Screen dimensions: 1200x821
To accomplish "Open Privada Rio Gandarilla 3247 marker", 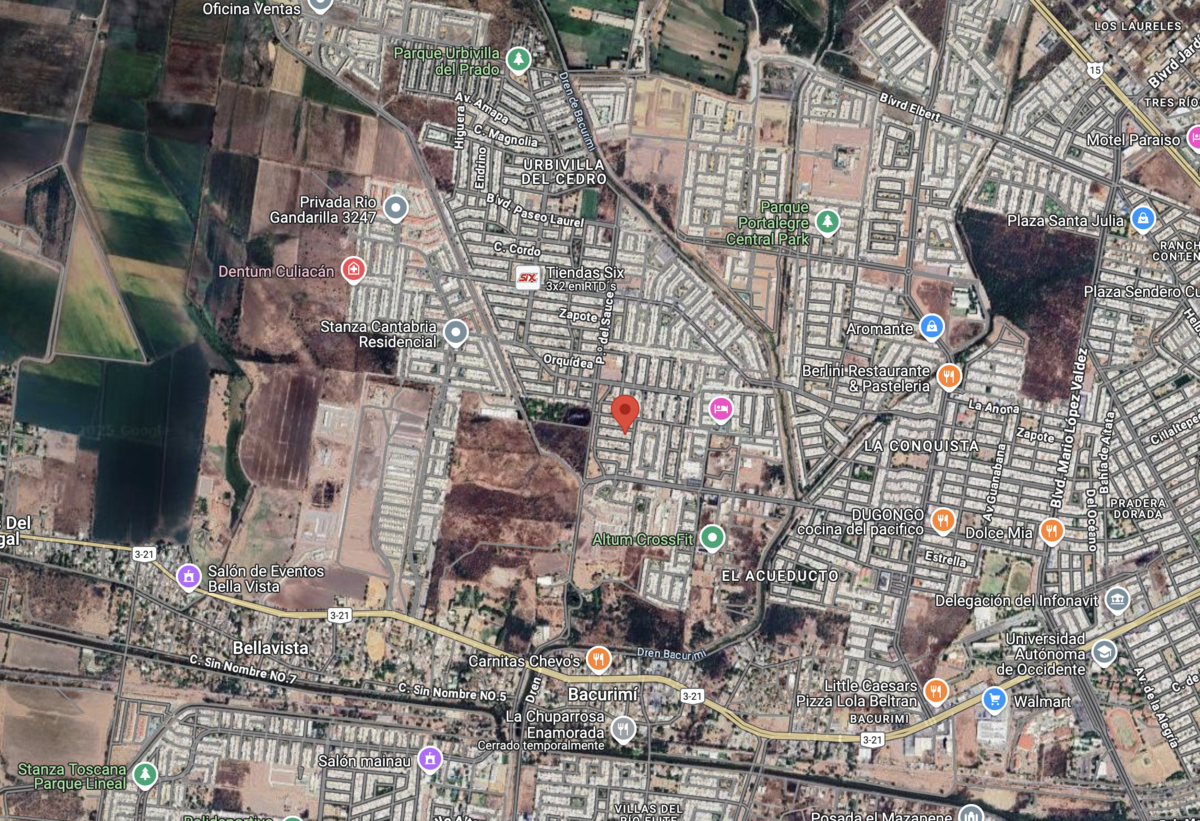I will pyautogui.click(x=396, y=208).
